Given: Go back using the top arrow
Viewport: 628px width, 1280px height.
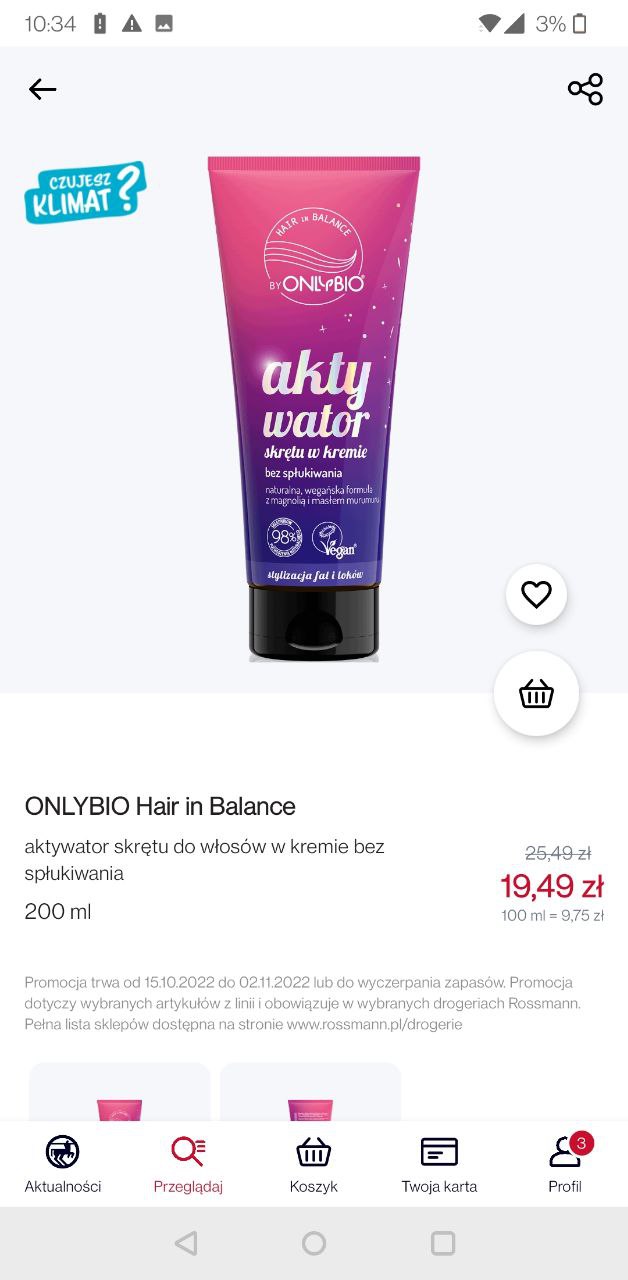Looking at the screenshot, I should (x=42, y=90).
